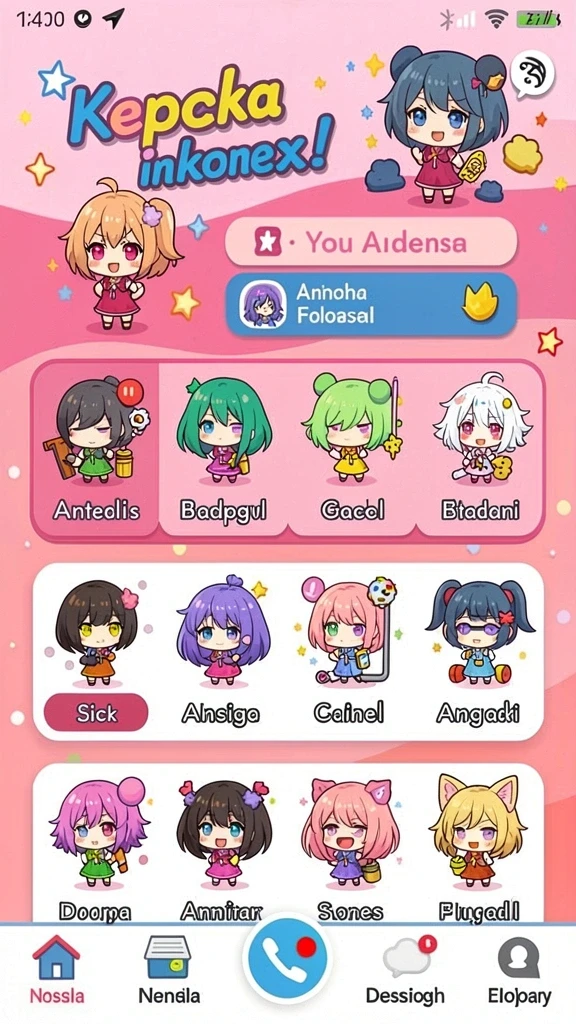
Task: Open the Btadani character
Action: click(x=480, y=449)
